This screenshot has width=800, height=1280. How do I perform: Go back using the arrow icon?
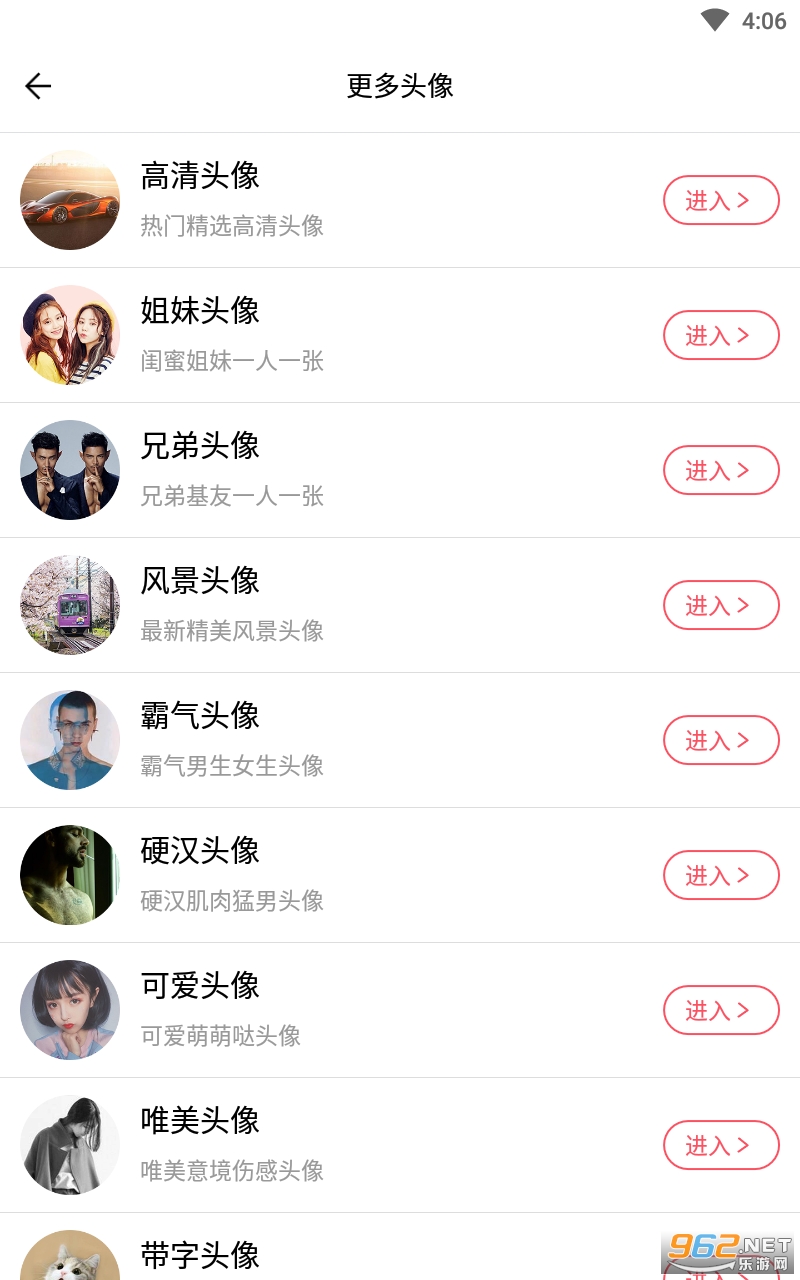38,86
